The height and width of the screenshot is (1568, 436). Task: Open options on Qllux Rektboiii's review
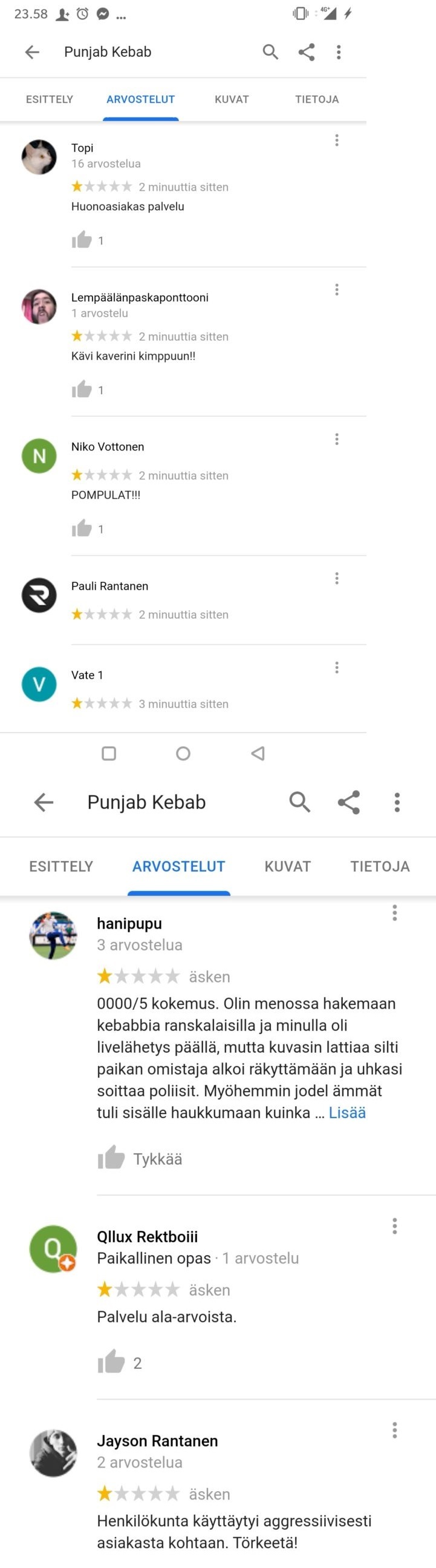tap(395, 1226)
